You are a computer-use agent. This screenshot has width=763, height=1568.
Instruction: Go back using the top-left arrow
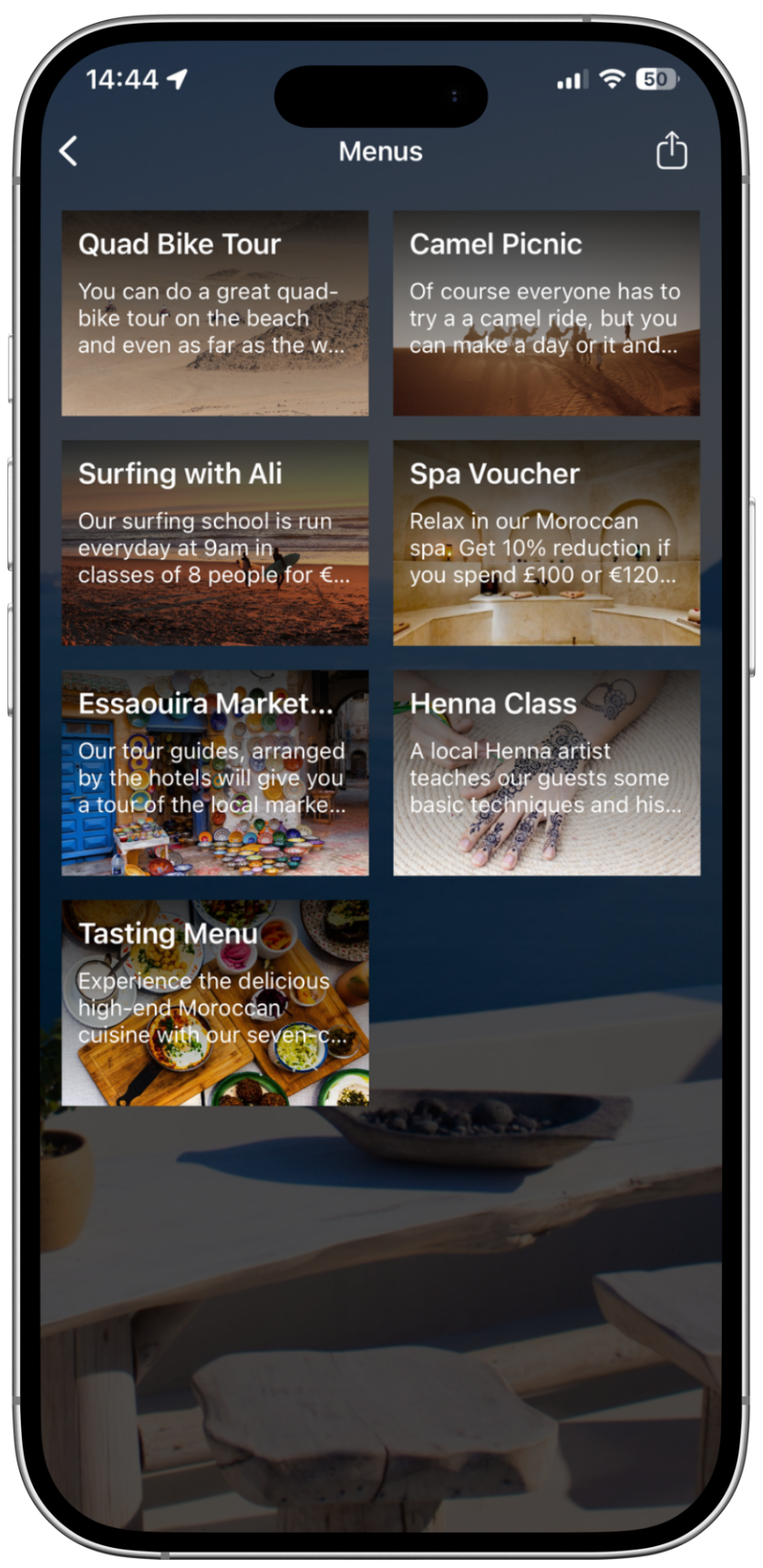point(69,151)
